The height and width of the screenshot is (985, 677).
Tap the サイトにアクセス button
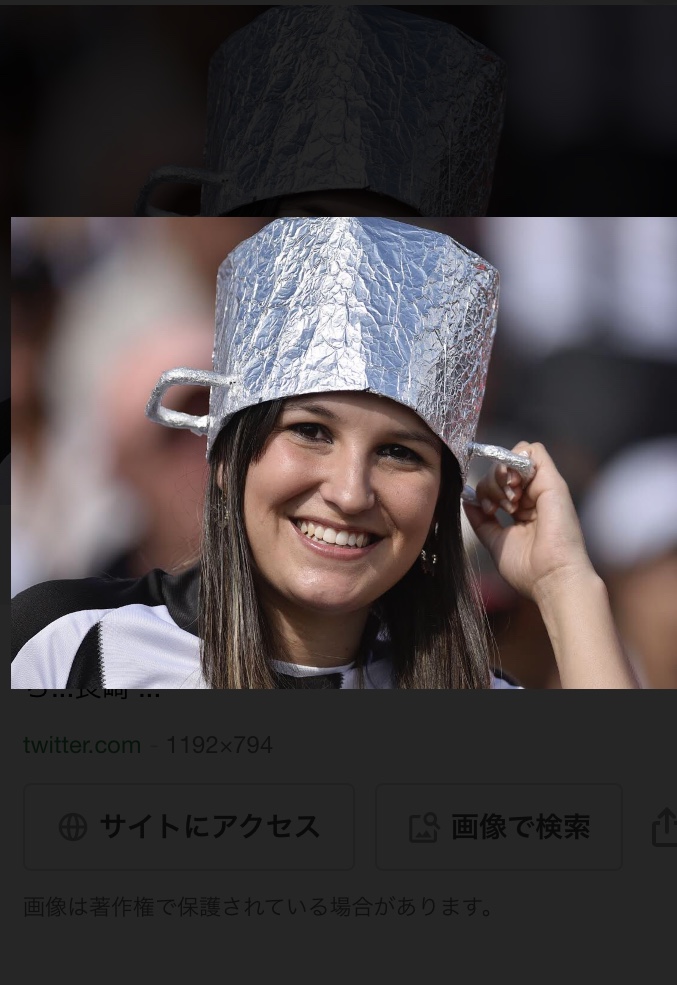[189, 827]
